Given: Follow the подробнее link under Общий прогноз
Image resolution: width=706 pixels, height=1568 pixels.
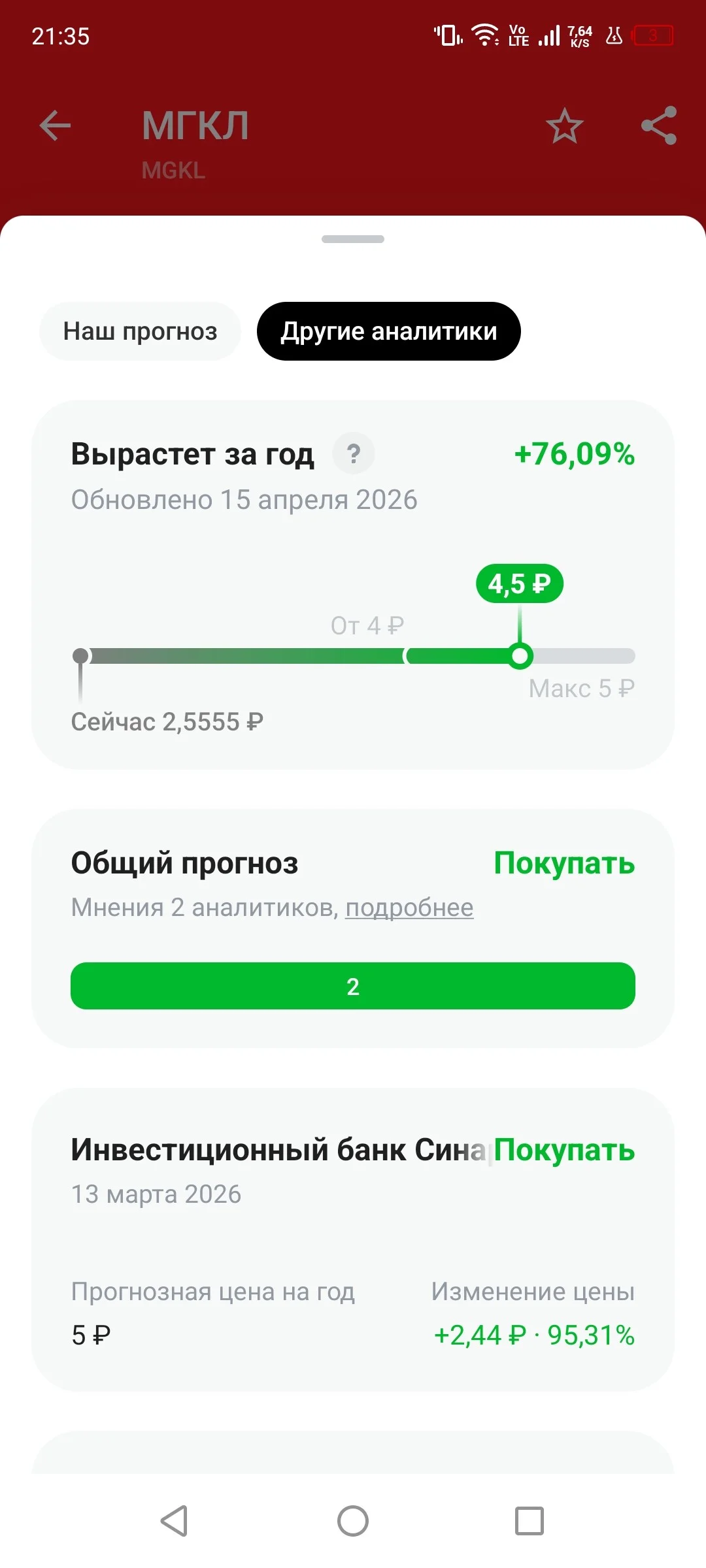Looking at the screenshot, I should pyautogui.click(x=409, y=907).
